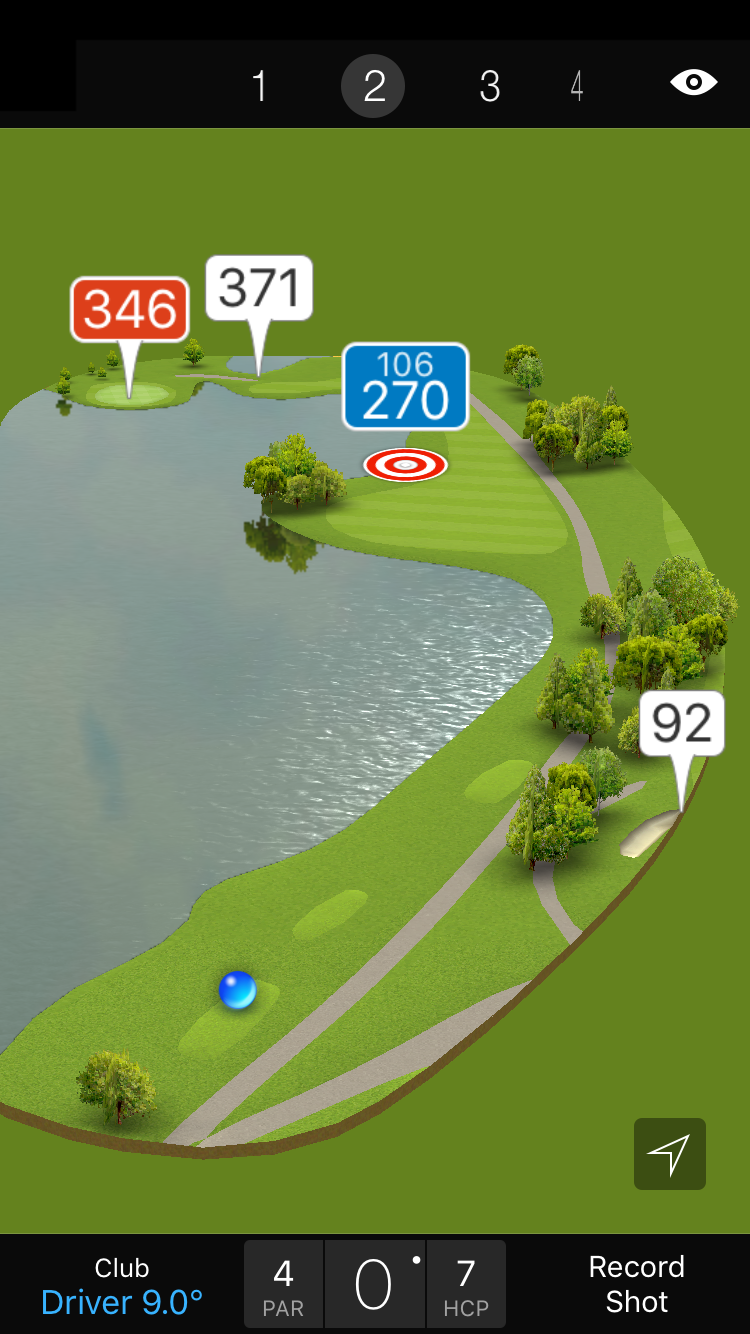This screenshot has height=1334, width=750.
Task: Tap the location arrow button
Action: tap(669, 1154)
